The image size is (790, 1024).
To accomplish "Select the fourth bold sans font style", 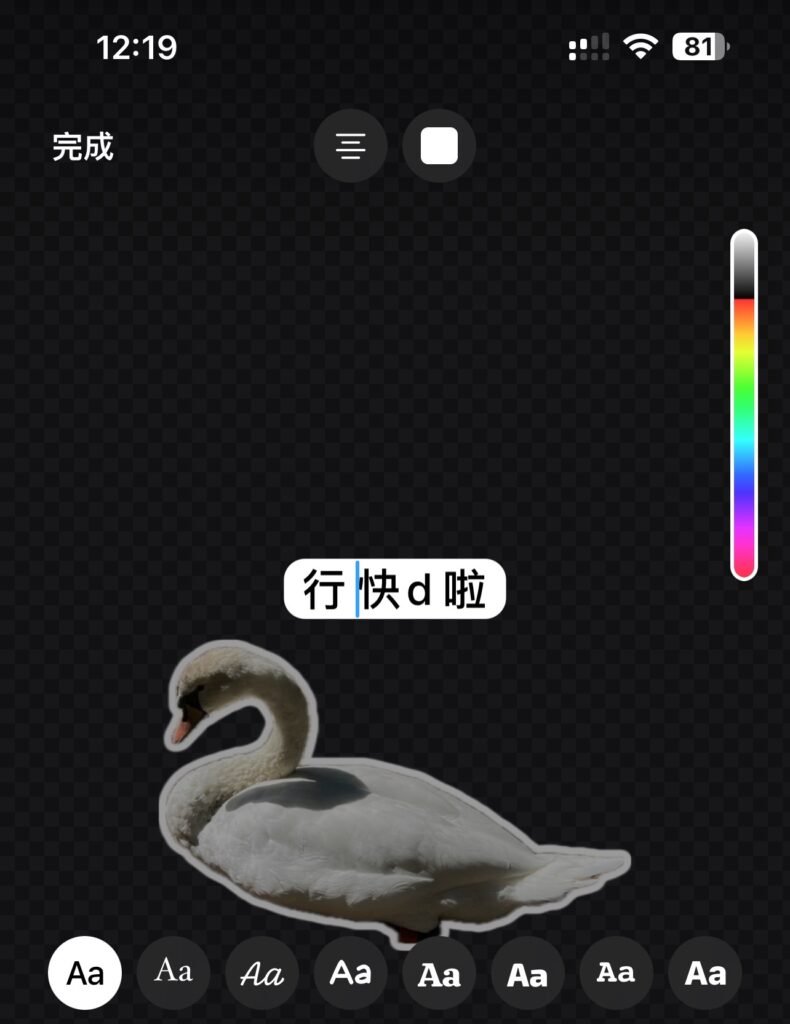I will click(350, 972).
